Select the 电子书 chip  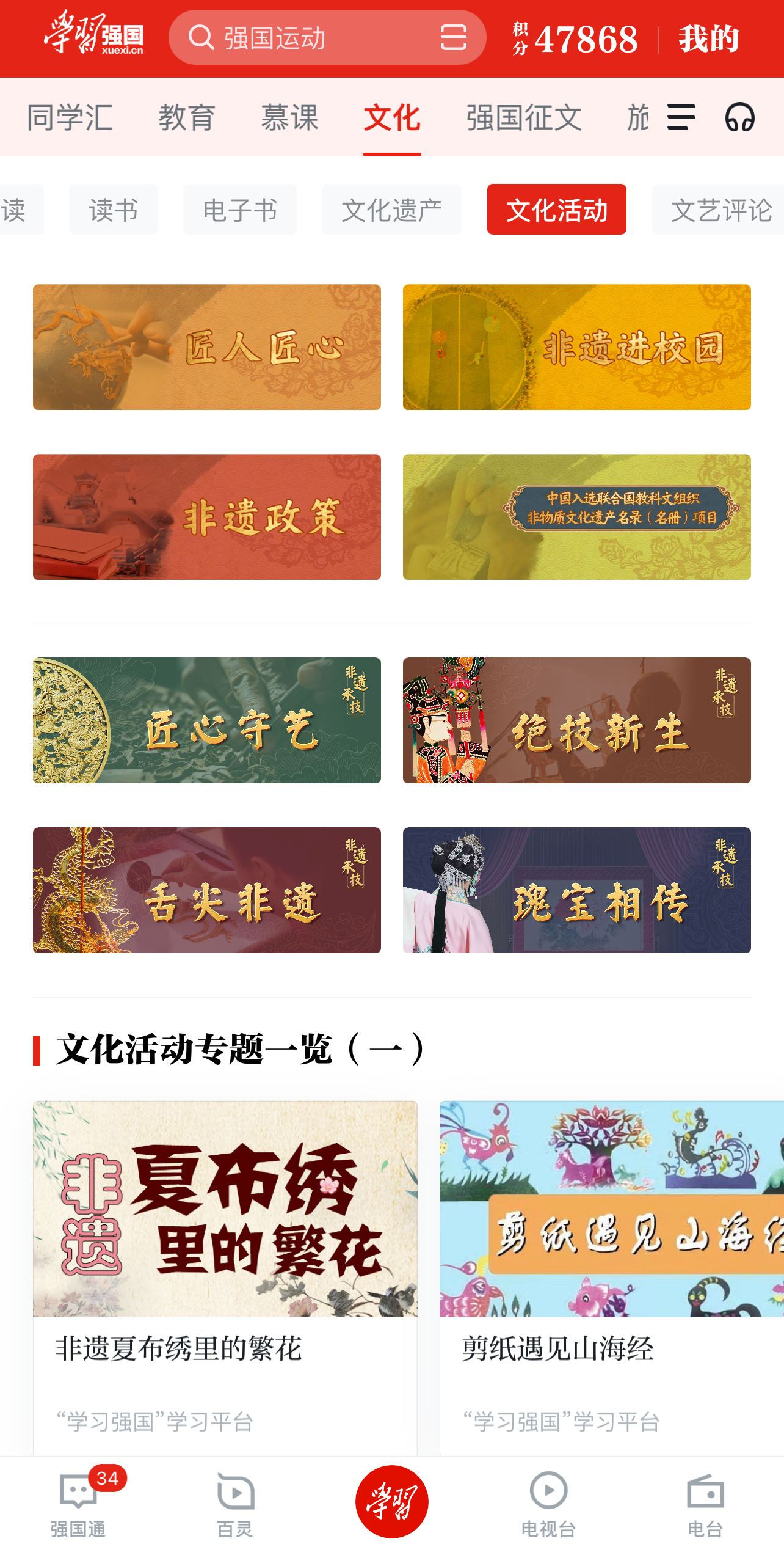pos(239,210)
